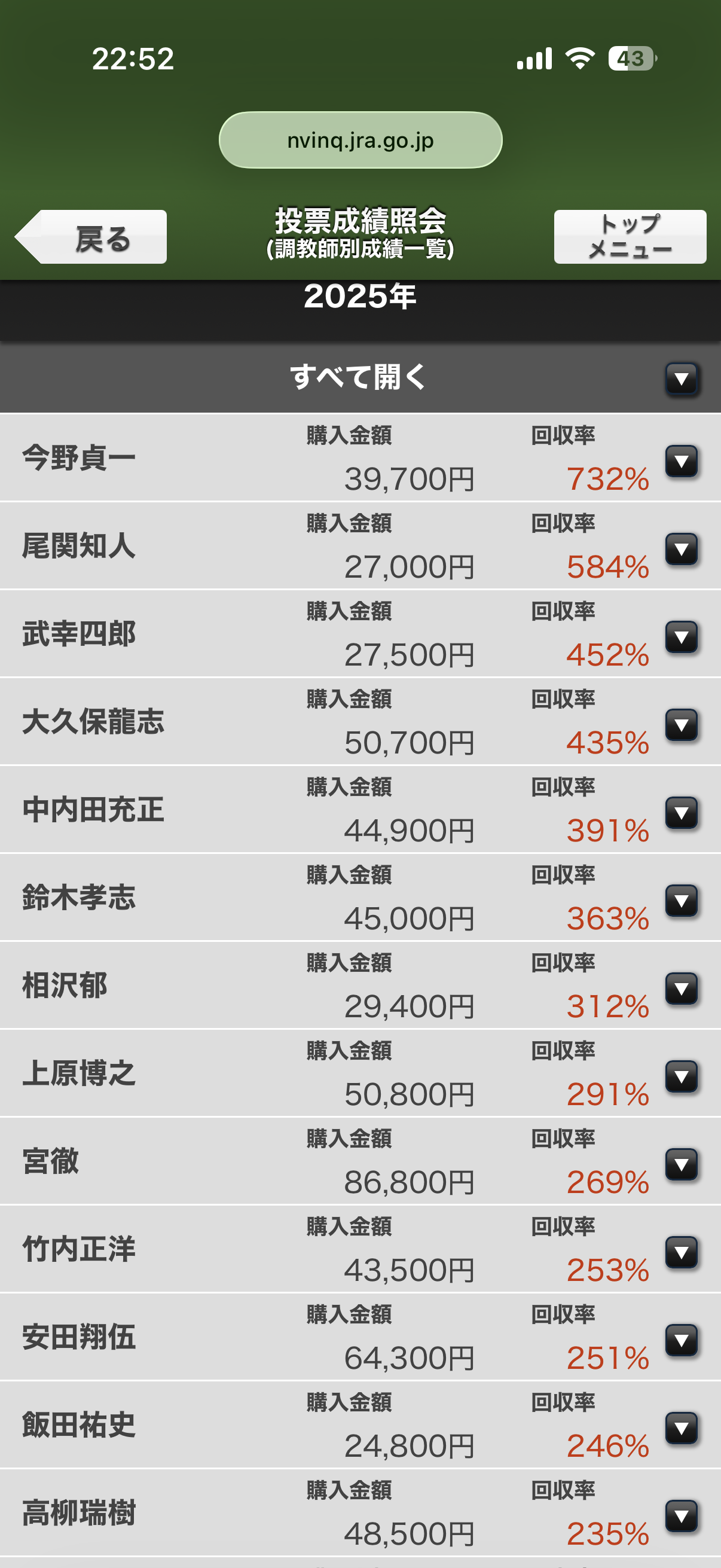This screenshot has width=721, height=1568.
Task: Tap the 戻る back button
Action: click(x=93, y=237)
